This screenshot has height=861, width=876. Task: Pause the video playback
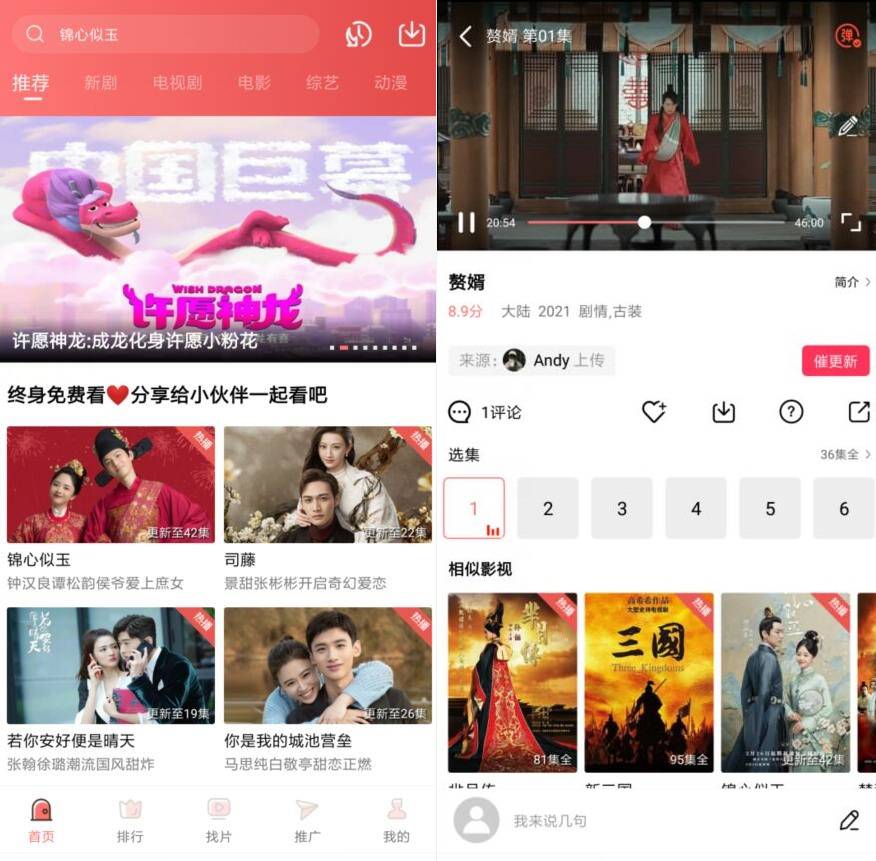(x=466, y=222)
